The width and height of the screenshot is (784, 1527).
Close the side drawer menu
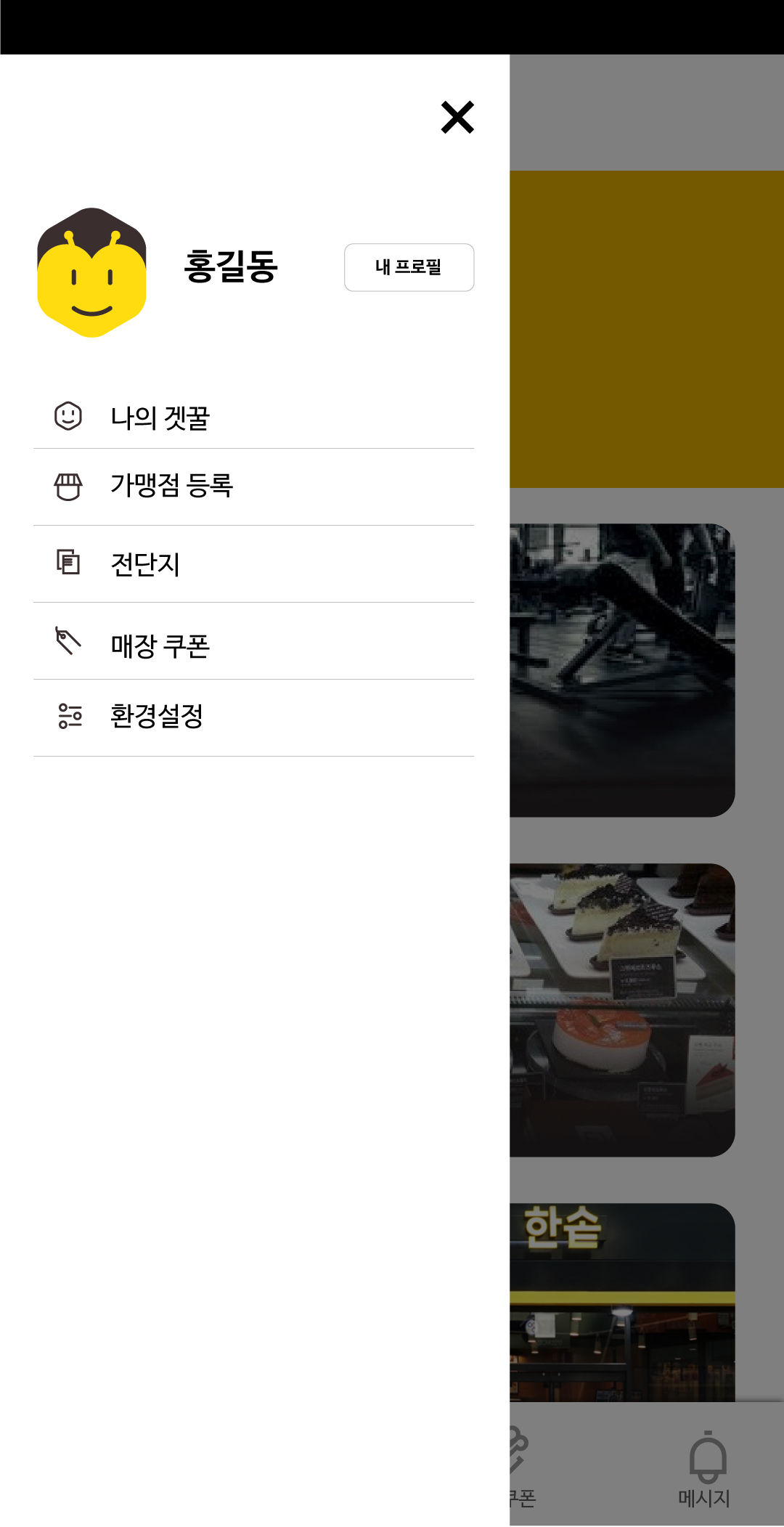tap(457, 118)
